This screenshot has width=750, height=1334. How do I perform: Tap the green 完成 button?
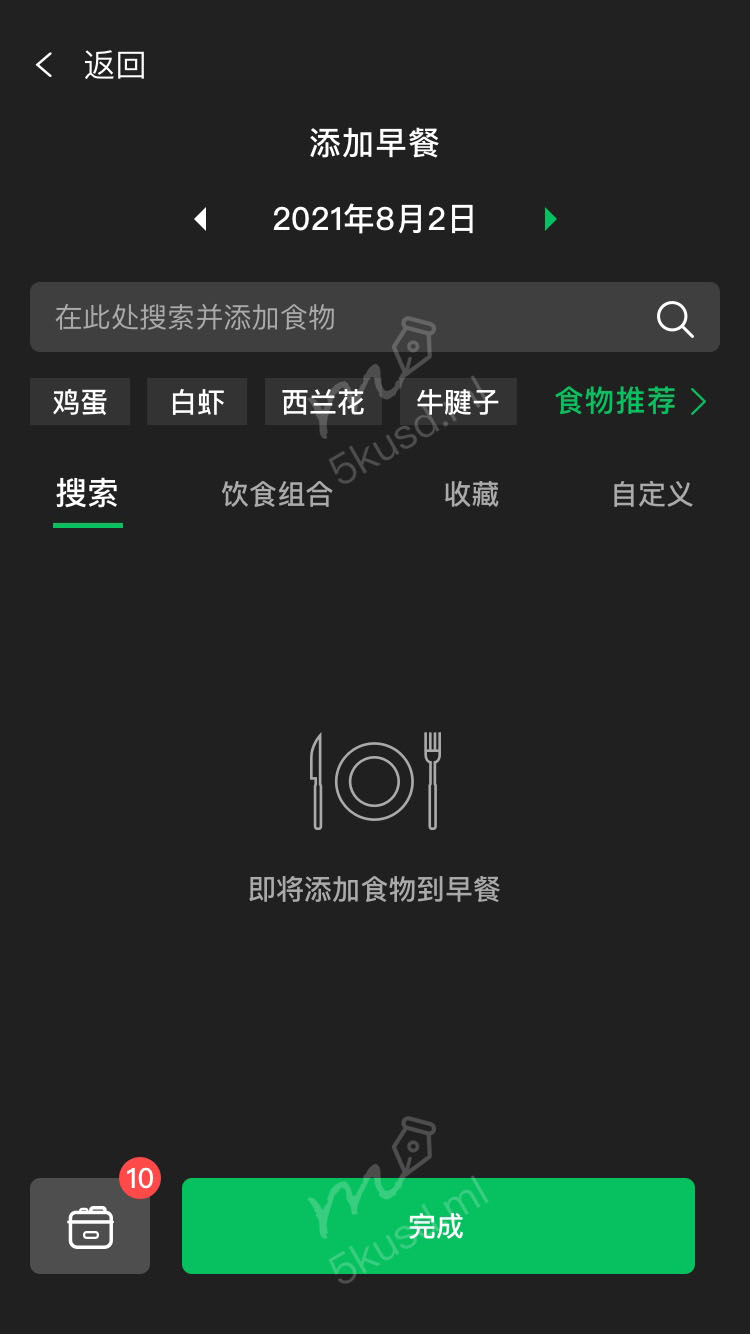[438, 1226]
